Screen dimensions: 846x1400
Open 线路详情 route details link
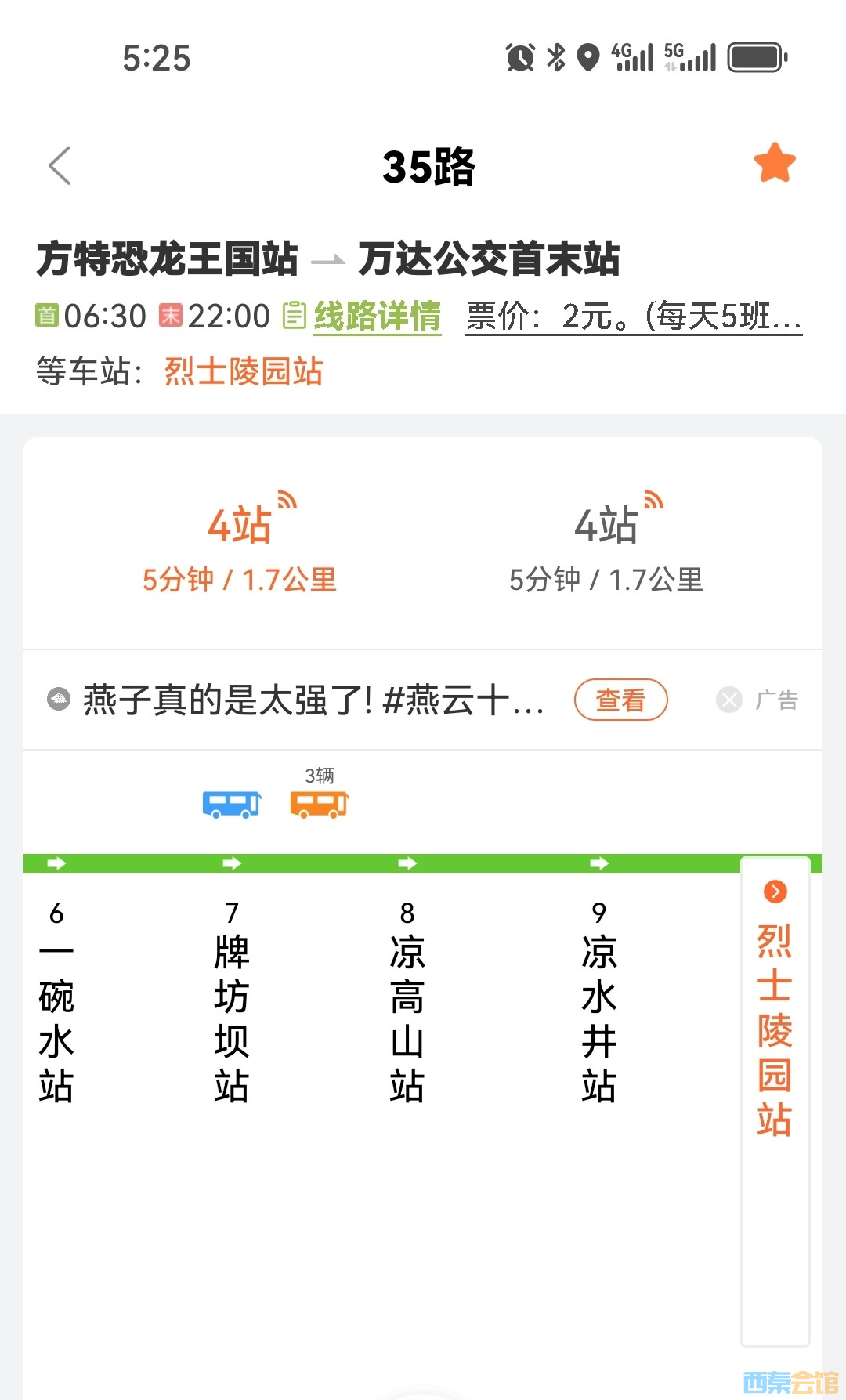click(377, 317)
